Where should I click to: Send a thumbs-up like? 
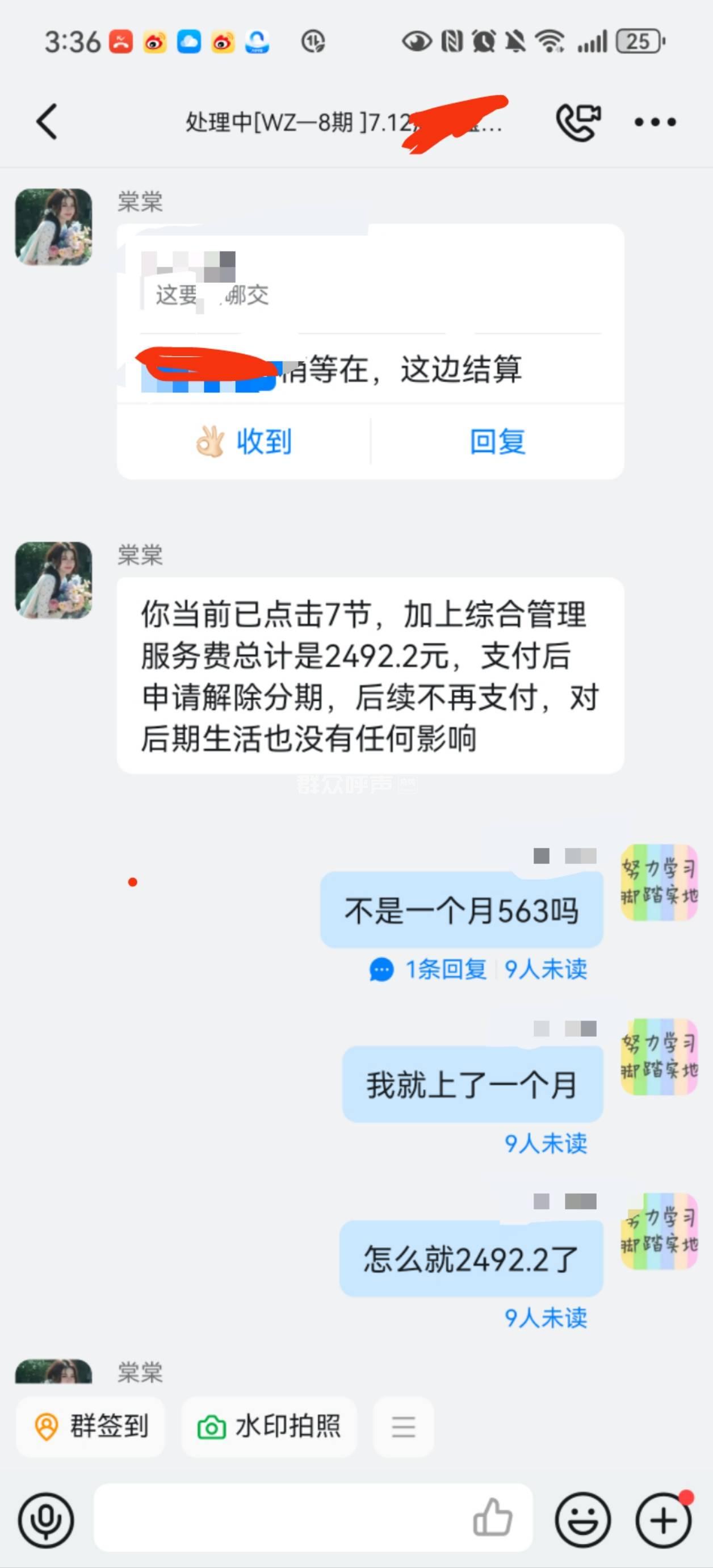(x=492, y=1518)
